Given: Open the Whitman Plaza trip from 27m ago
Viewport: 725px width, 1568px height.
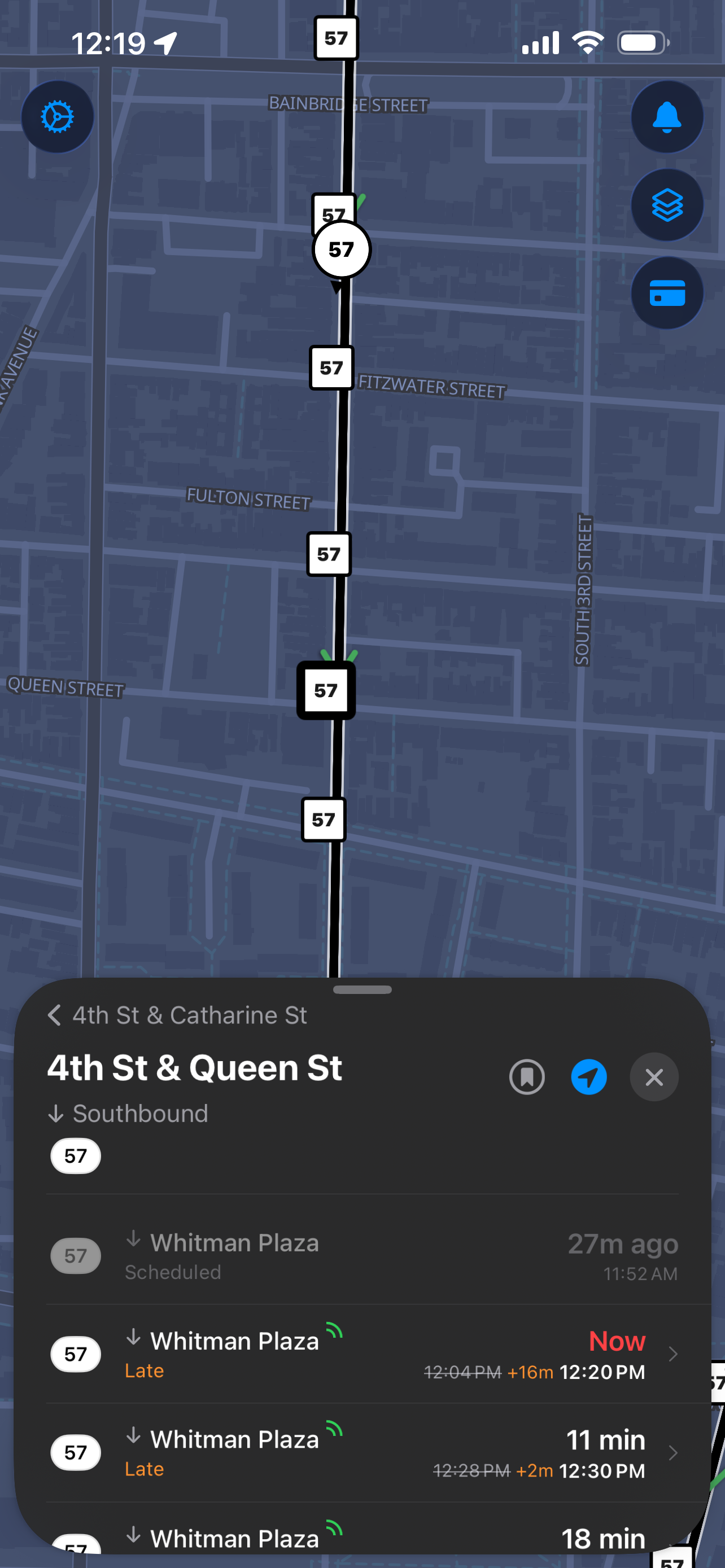Looking at the screenshot, I should [x=363, y=1256].
